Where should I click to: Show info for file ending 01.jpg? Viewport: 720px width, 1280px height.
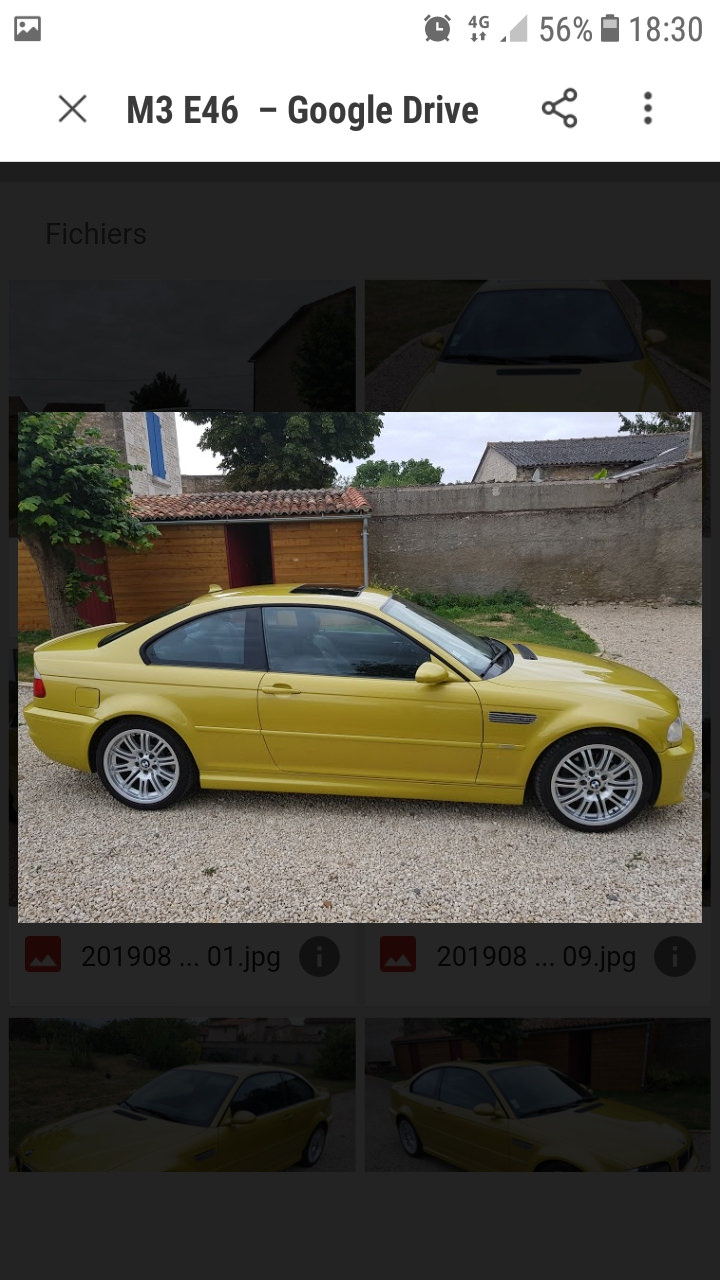click(319, 957)
